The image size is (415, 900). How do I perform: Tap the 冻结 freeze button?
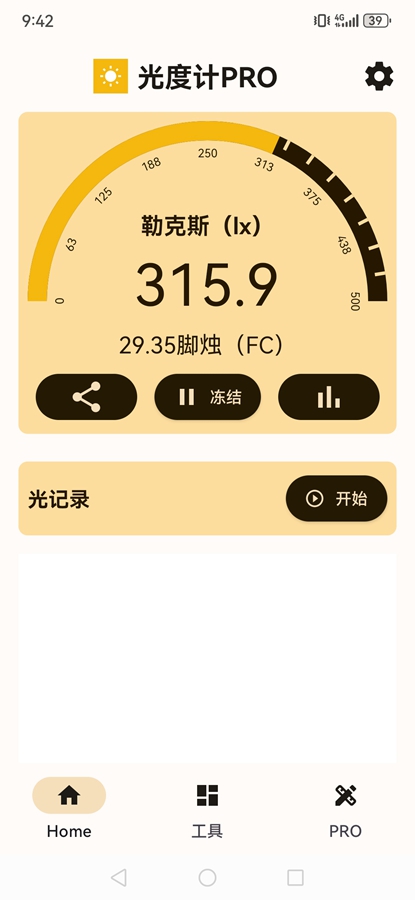coord(208,397)
